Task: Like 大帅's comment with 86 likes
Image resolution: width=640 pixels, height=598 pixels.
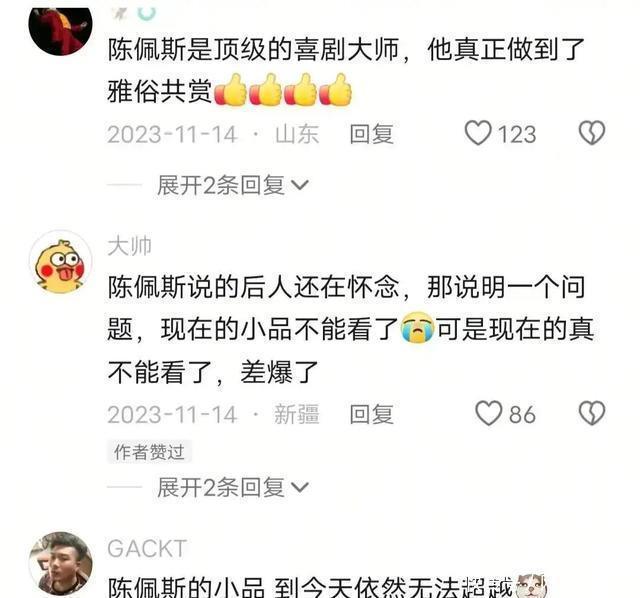Action: [488, 413]
